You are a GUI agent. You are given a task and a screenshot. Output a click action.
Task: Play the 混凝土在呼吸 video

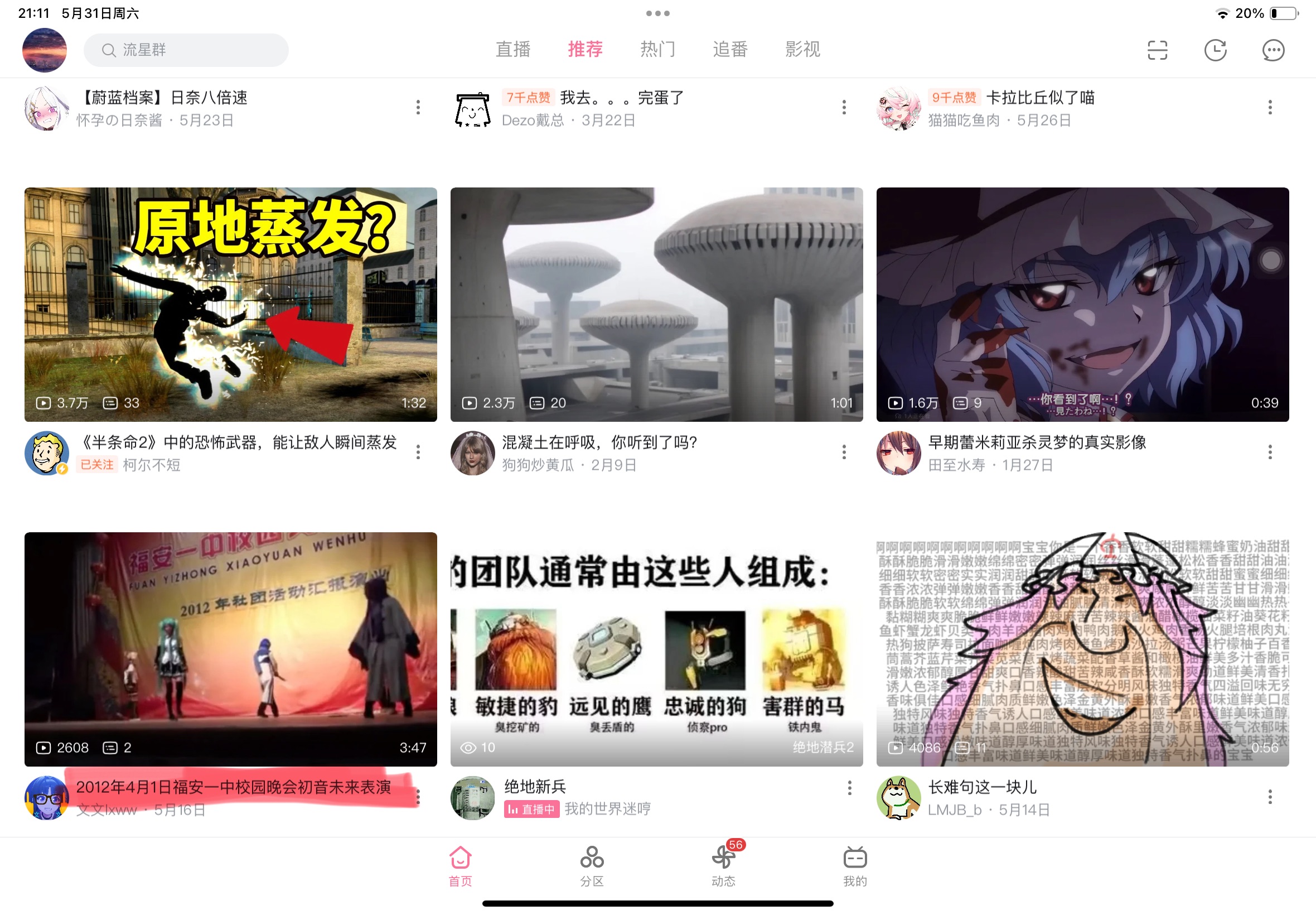click(656, 305)
